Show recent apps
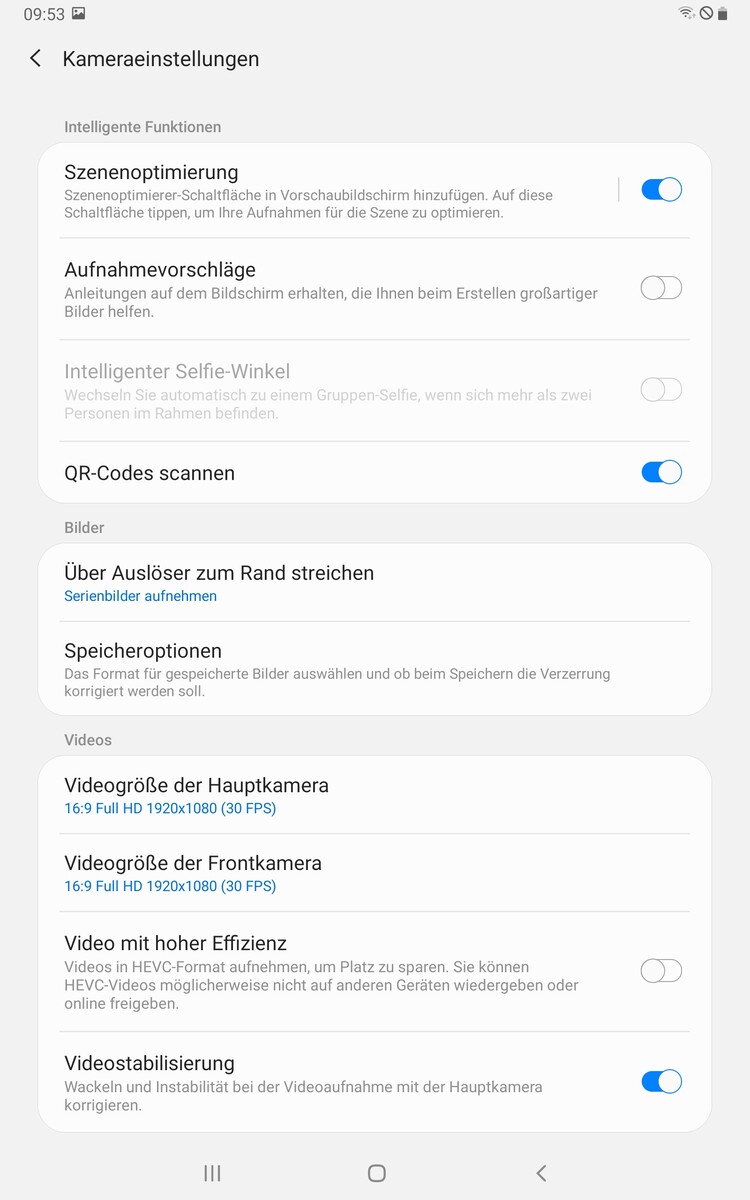This screenshot has width=750, height=1200. tap(212, 1173)
